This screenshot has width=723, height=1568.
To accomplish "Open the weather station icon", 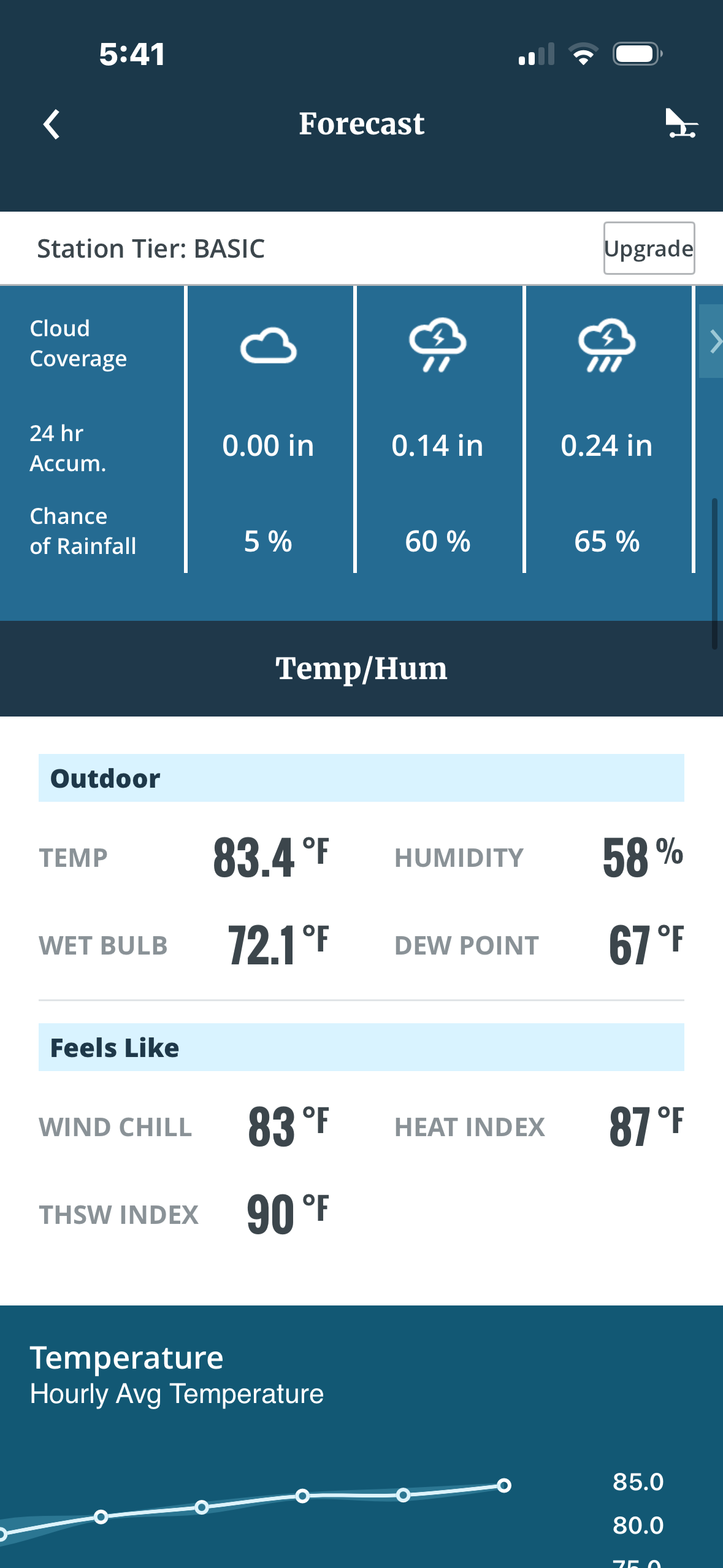I will point(681,123).
